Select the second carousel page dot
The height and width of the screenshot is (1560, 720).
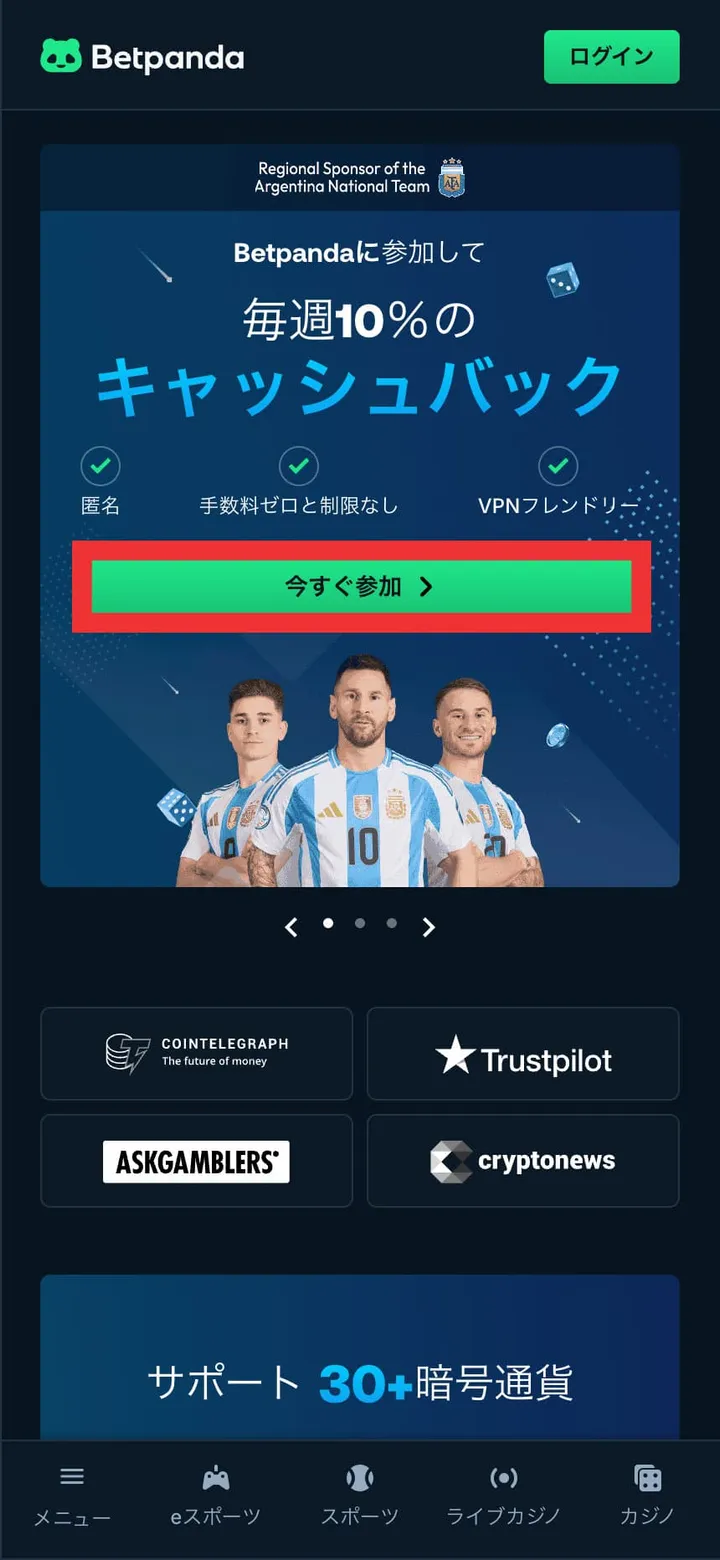pos(360,924)
